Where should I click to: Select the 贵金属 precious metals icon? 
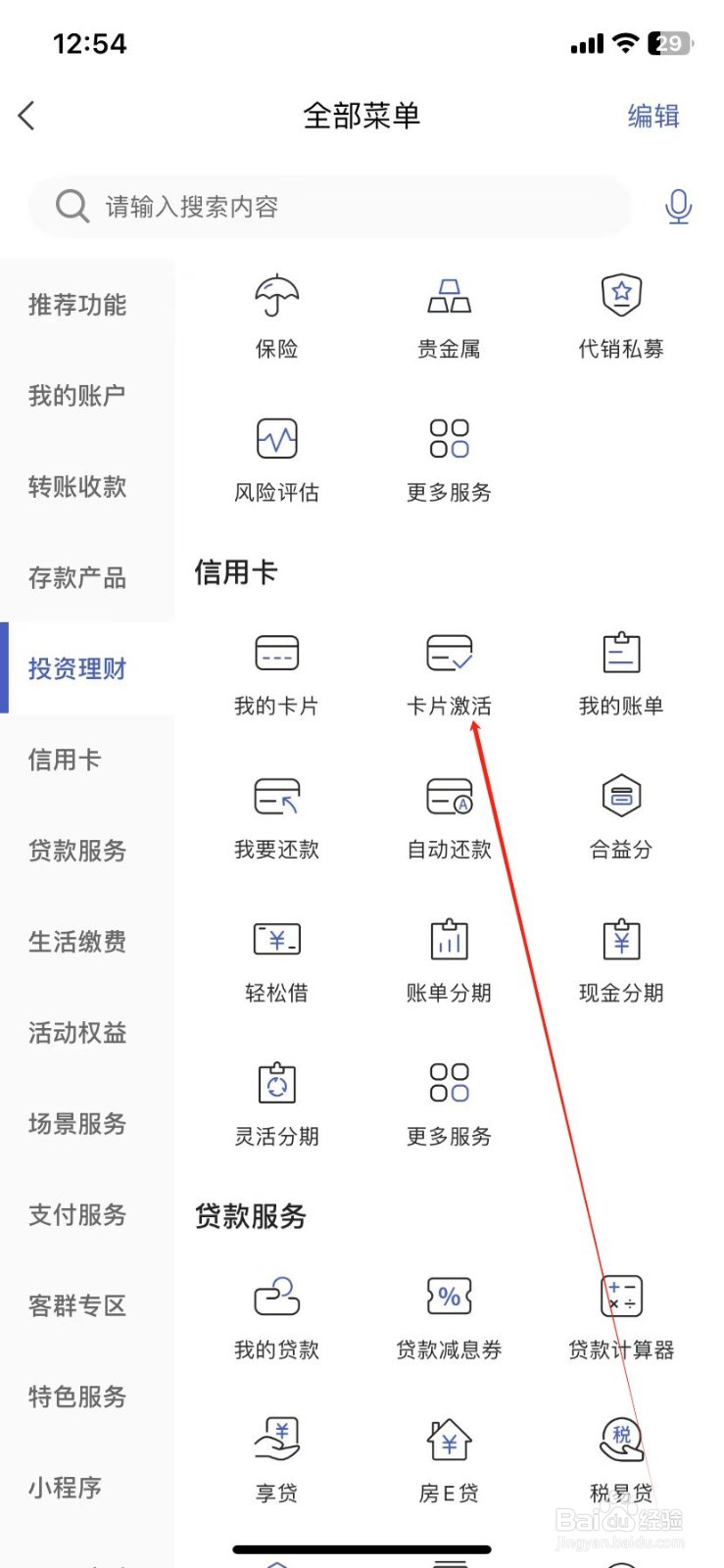[x=448, y=314]
